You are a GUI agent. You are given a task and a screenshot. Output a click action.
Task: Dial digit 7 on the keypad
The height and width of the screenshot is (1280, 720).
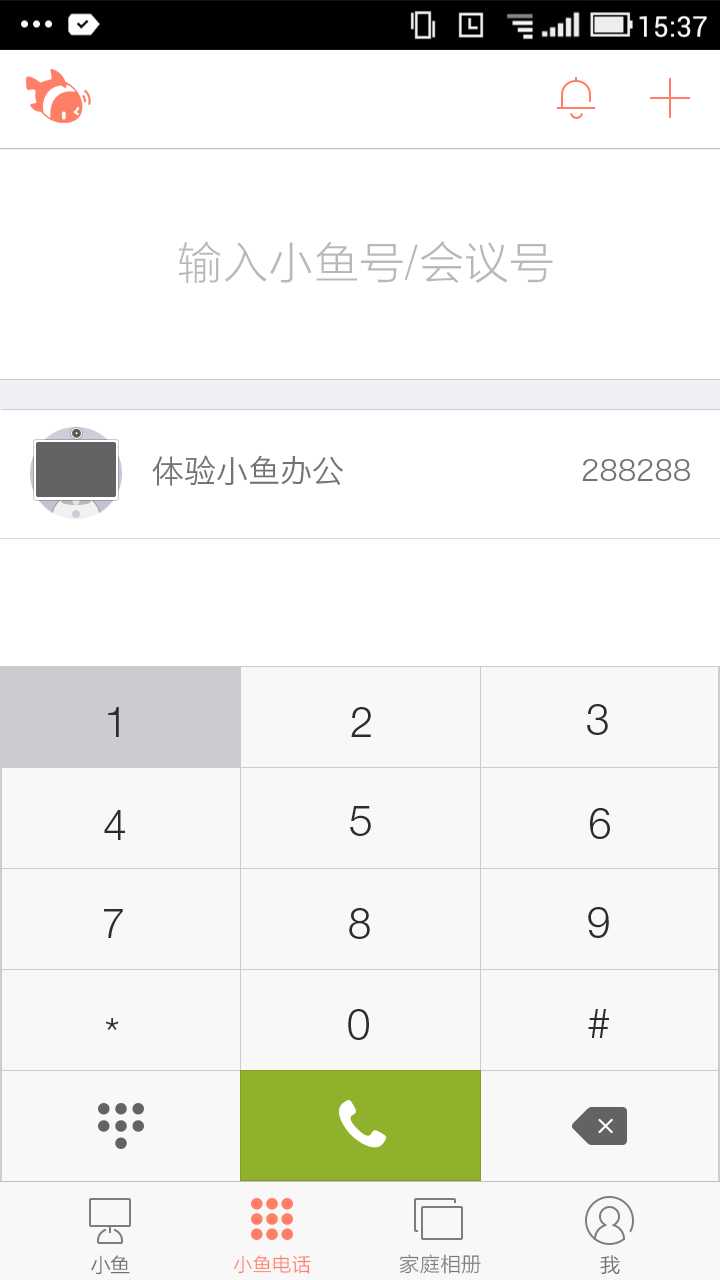(120, 920)
